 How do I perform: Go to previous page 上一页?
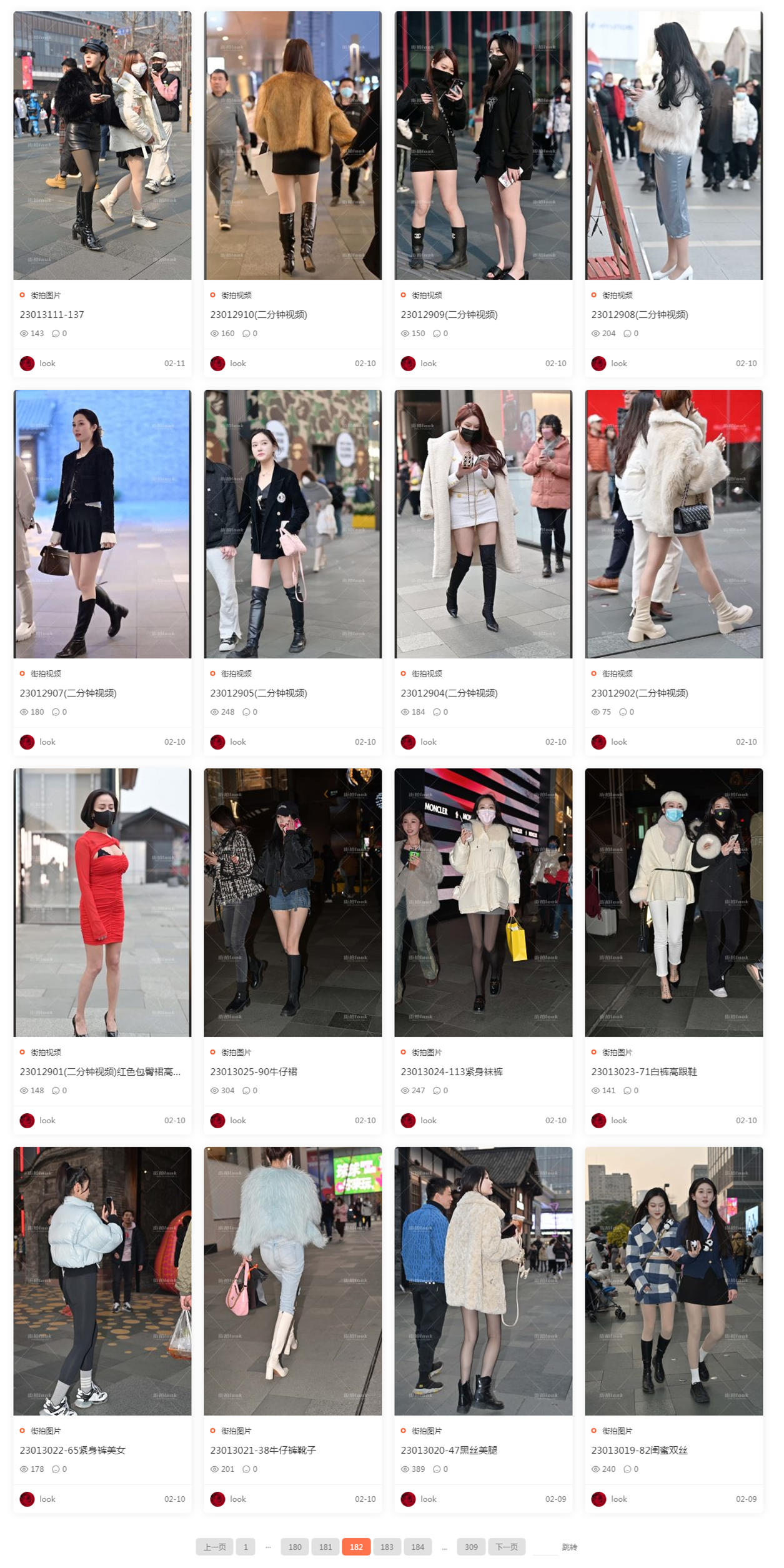pos(214,1547)
